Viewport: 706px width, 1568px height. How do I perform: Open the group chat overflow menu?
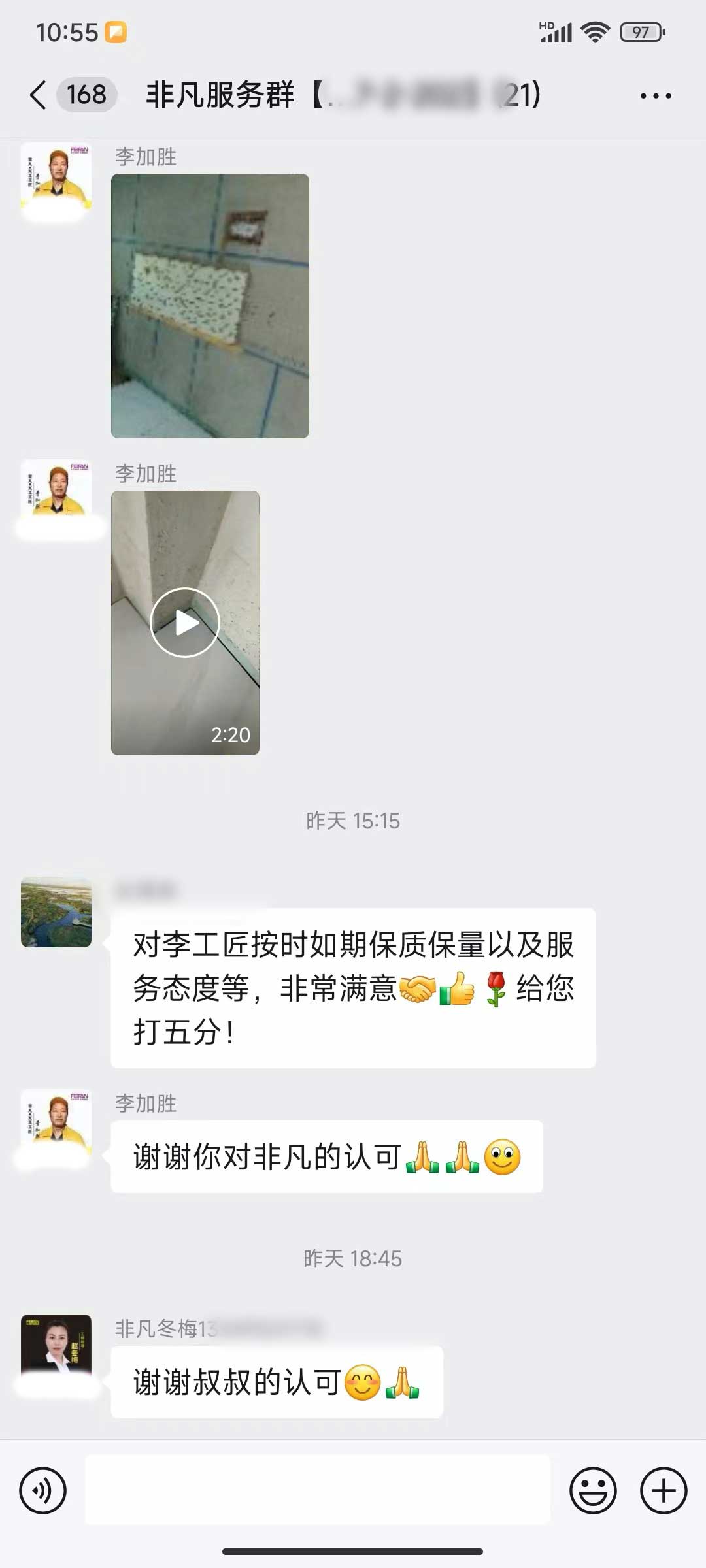tap(656, 96)
